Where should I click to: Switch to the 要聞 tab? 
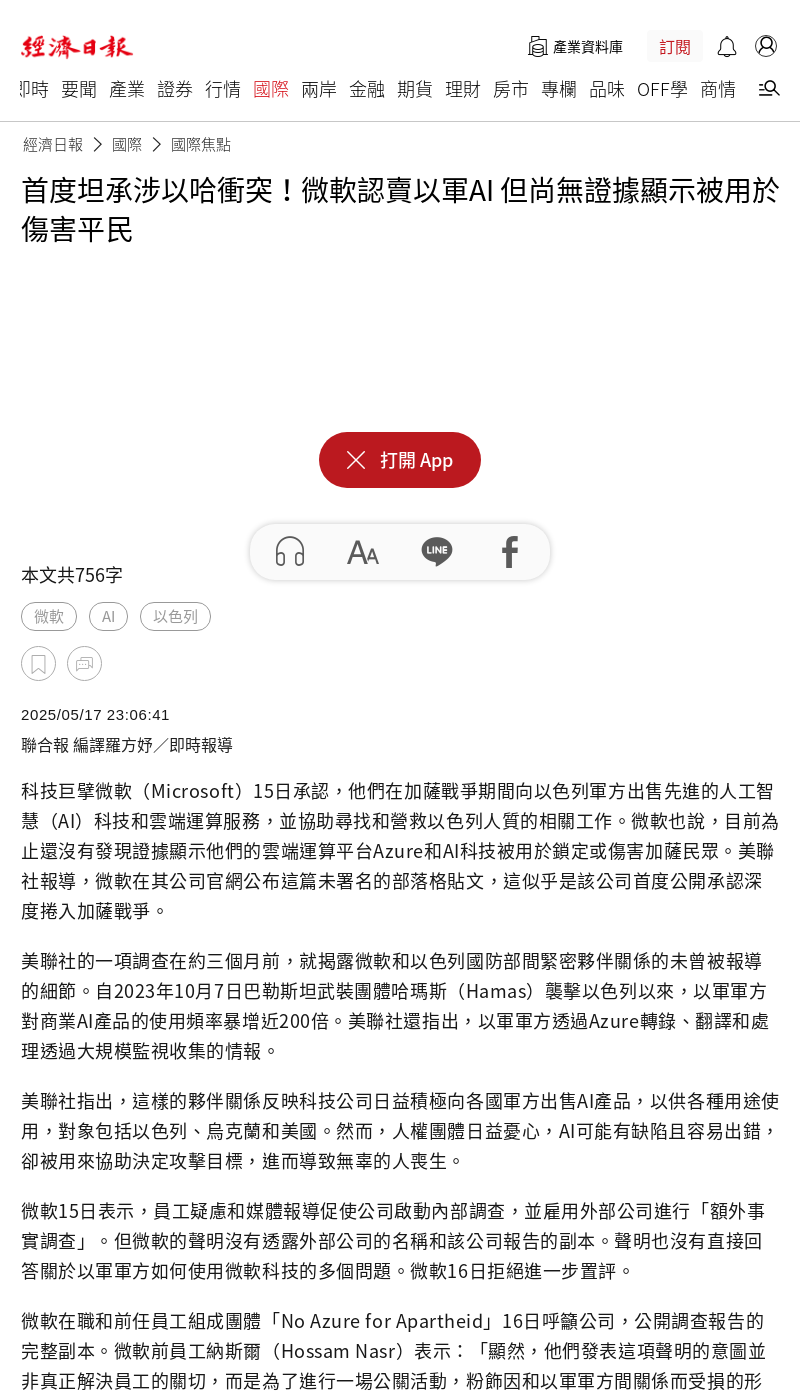(x=79, y=89)
